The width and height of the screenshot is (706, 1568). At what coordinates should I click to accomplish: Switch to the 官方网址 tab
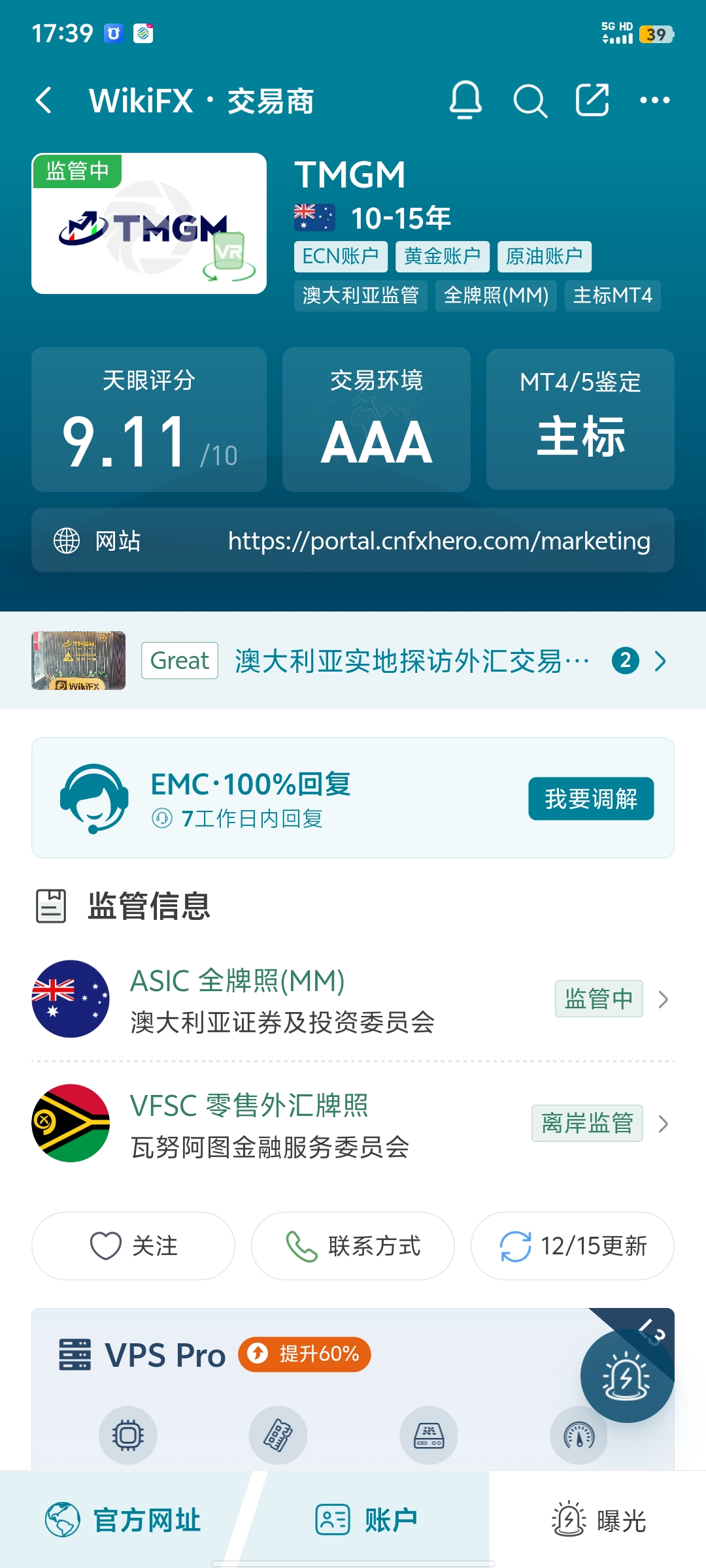click(x=124, y=1520)
